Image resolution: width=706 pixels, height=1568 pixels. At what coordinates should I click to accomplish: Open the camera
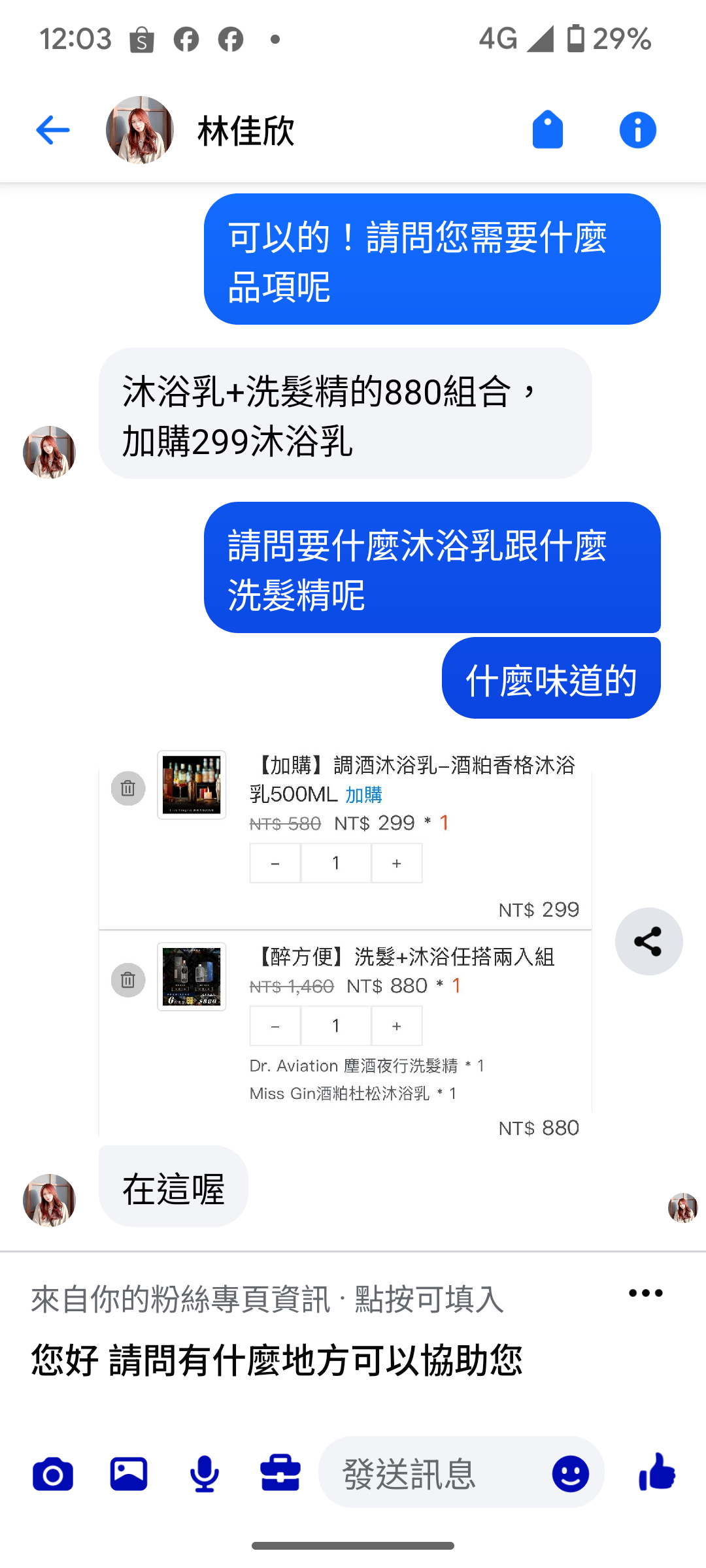[53, 1474]
